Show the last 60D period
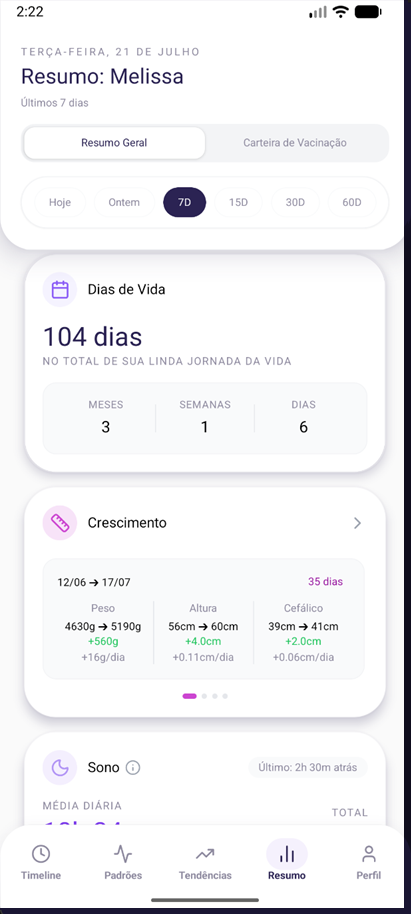Viewport: 411px width, 914px height. pos(352,203)
